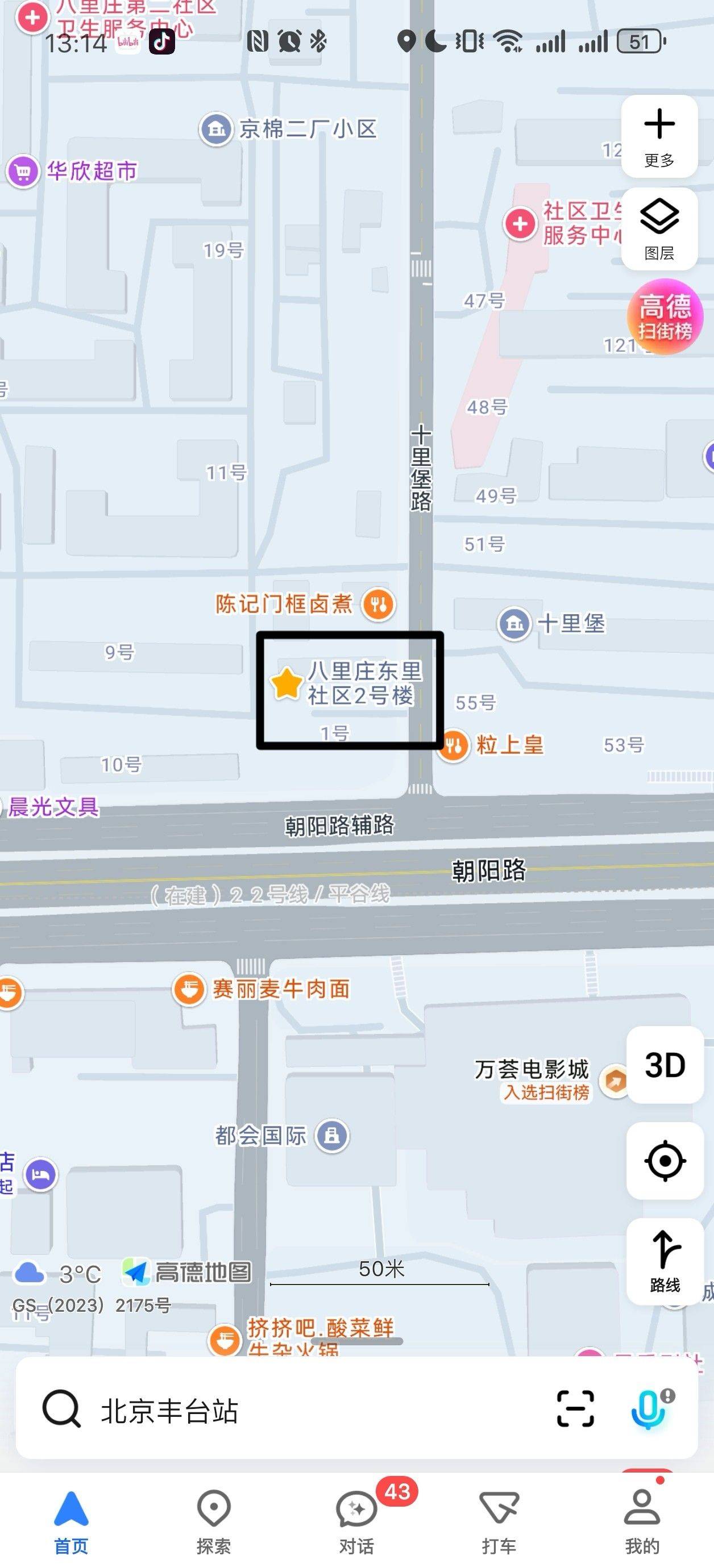This screenshot has height=1568, width=714.
Task: Open the 更多 (more) menu
Action: click(659, 136)
